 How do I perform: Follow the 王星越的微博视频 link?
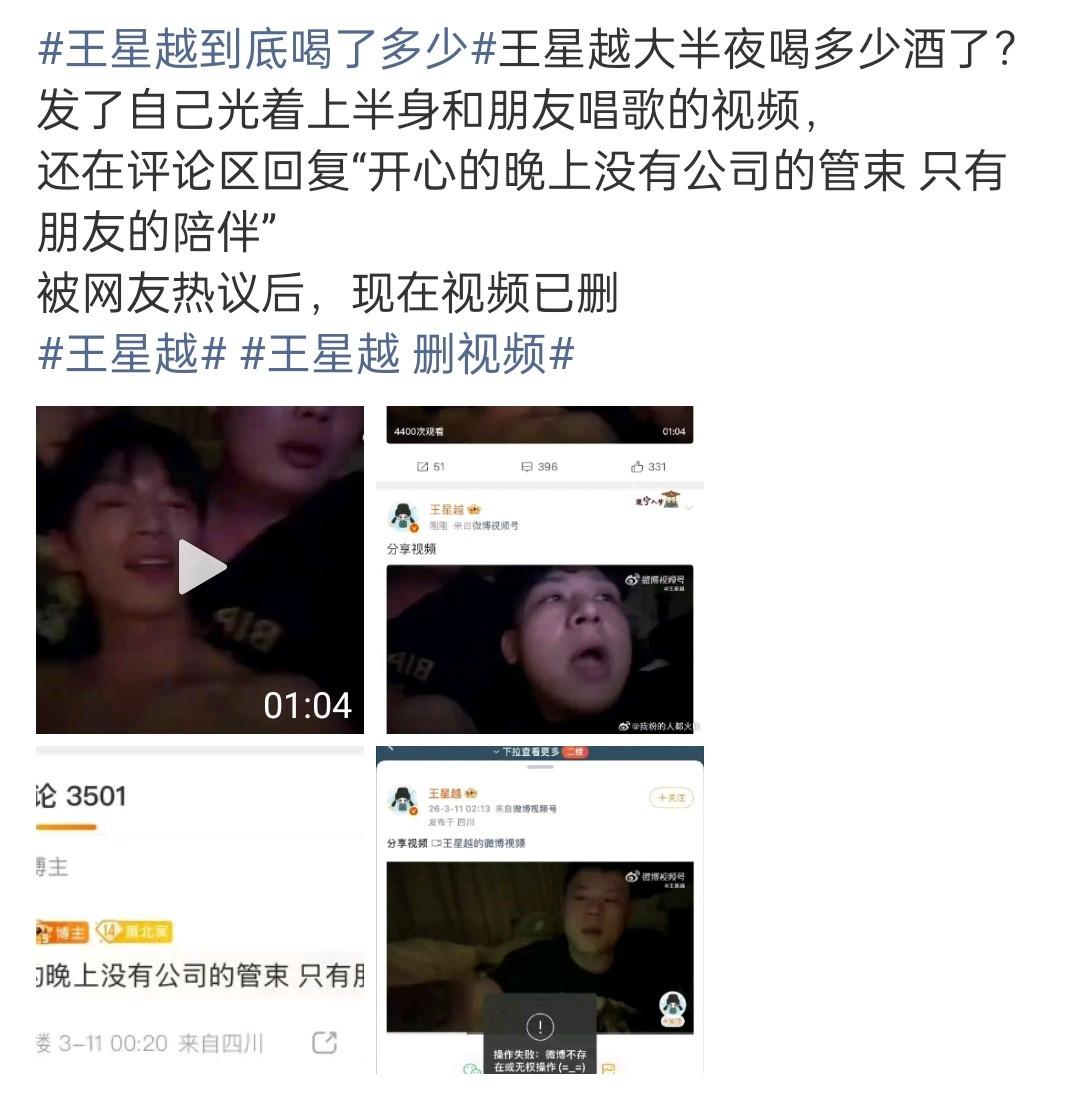[483, 843]
